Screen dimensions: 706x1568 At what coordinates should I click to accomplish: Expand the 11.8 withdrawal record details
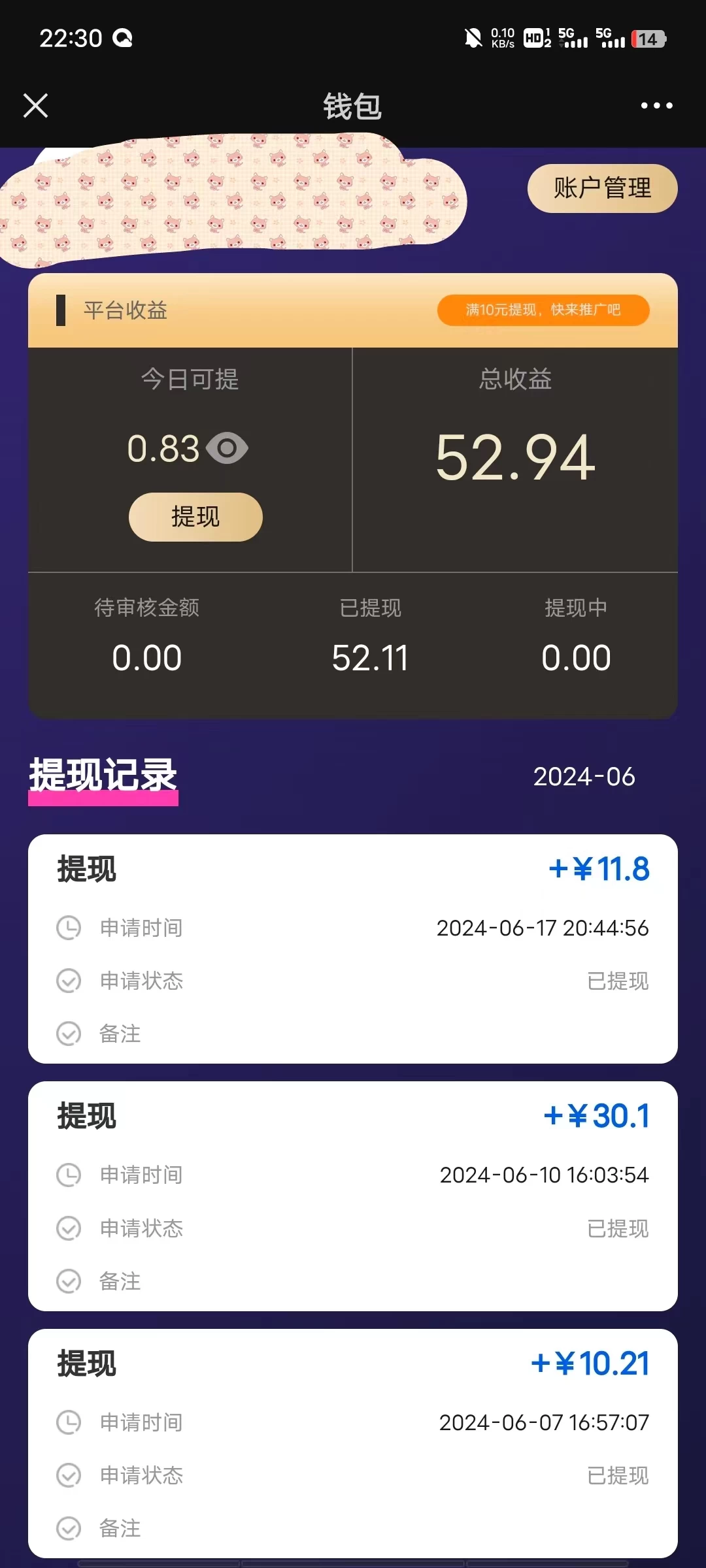353,870
